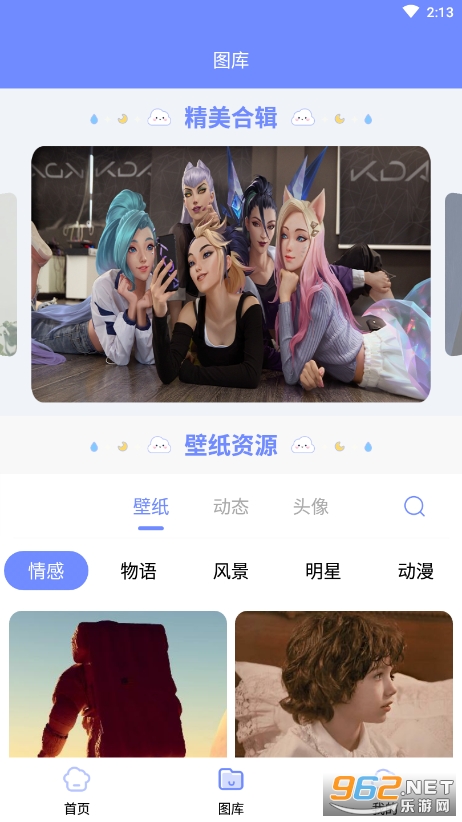Filter wallpapers by 明星
The image size is (462, 822).
click(x=323, y=570)
